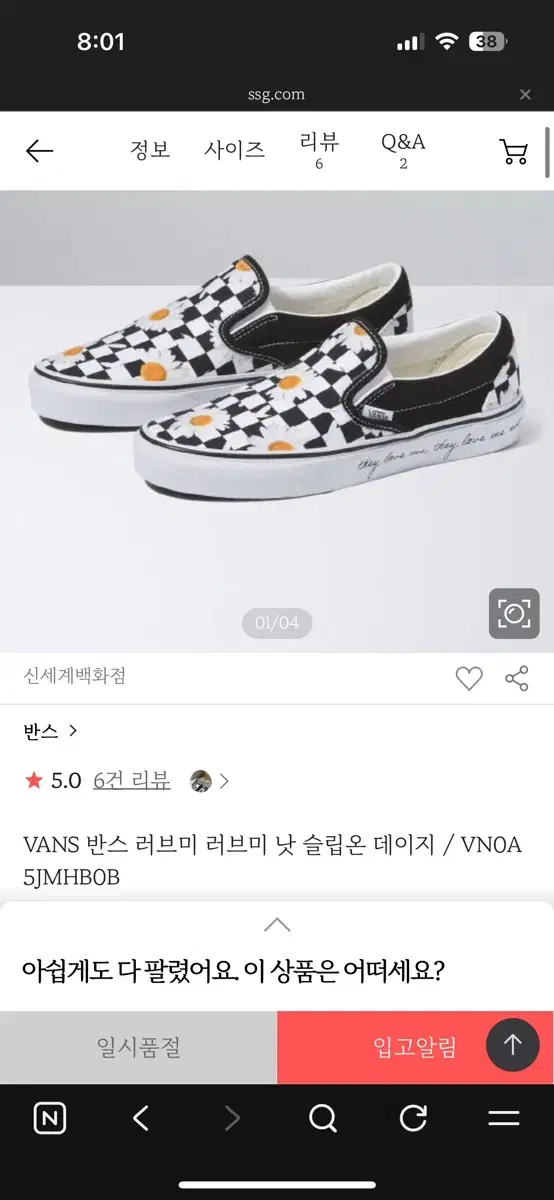
Task: Open the browser hamburger menu
Action: pyautogui.click(x=504, y=1118)
